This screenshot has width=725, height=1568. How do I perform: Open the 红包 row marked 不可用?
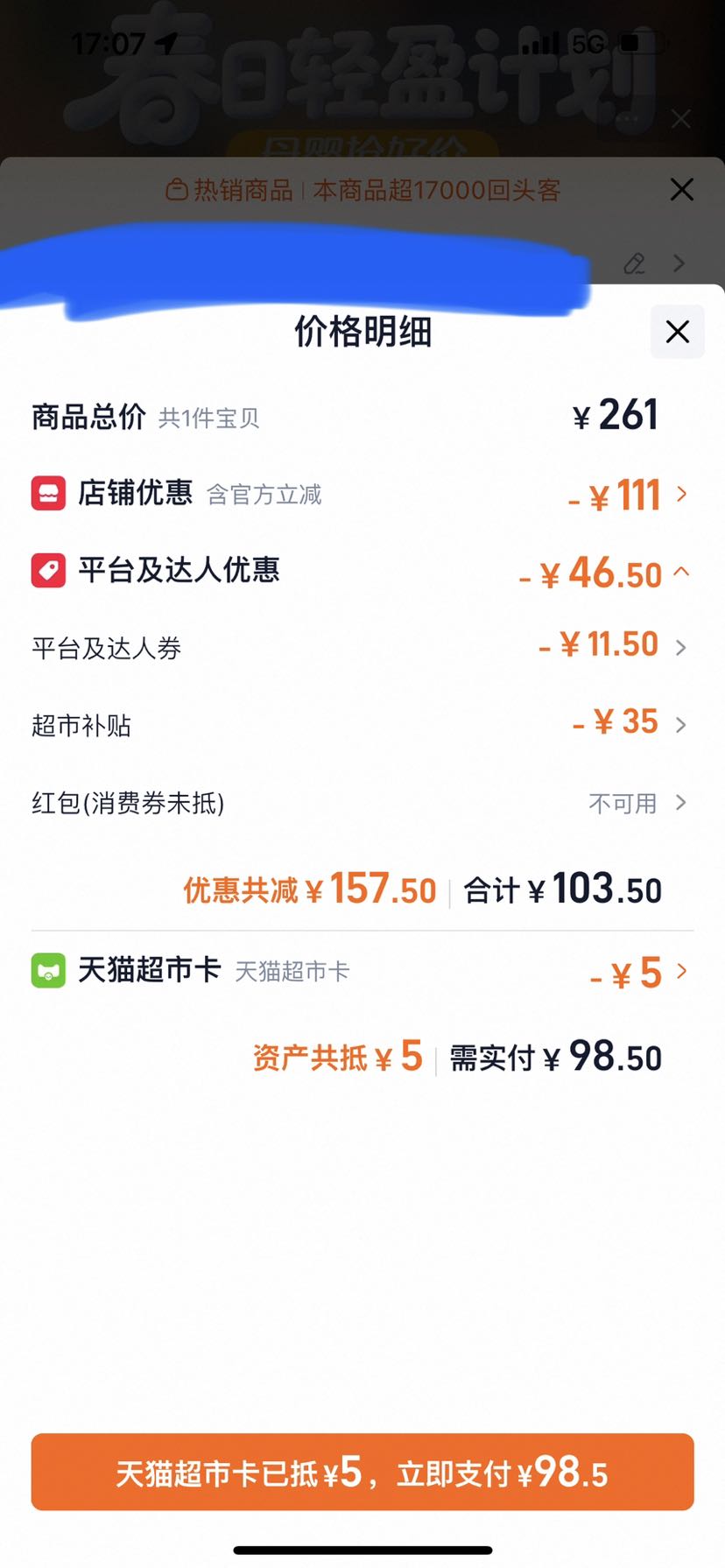pyautogui.click(x=362, y=802)
